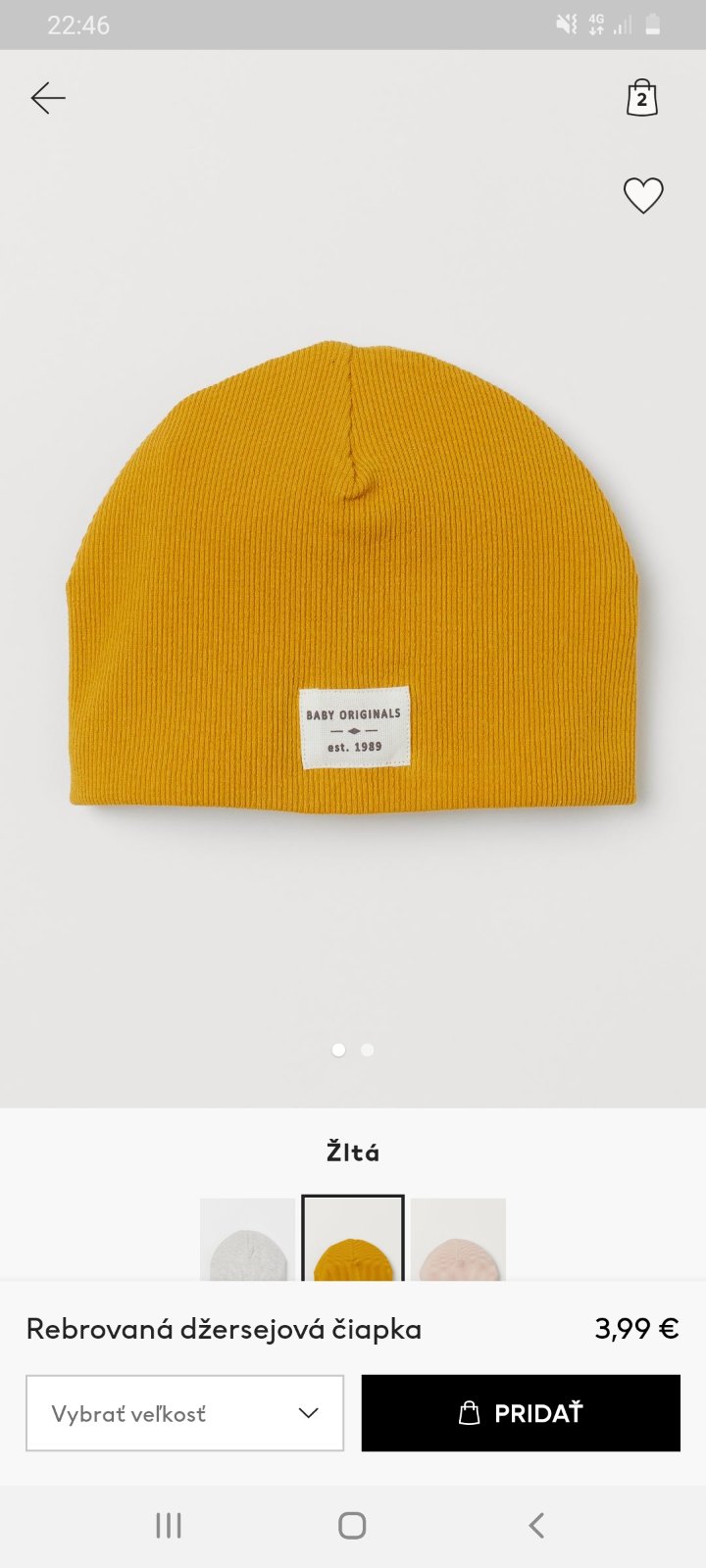
Task: Go to the system home screen
Action: point(352,1525)
